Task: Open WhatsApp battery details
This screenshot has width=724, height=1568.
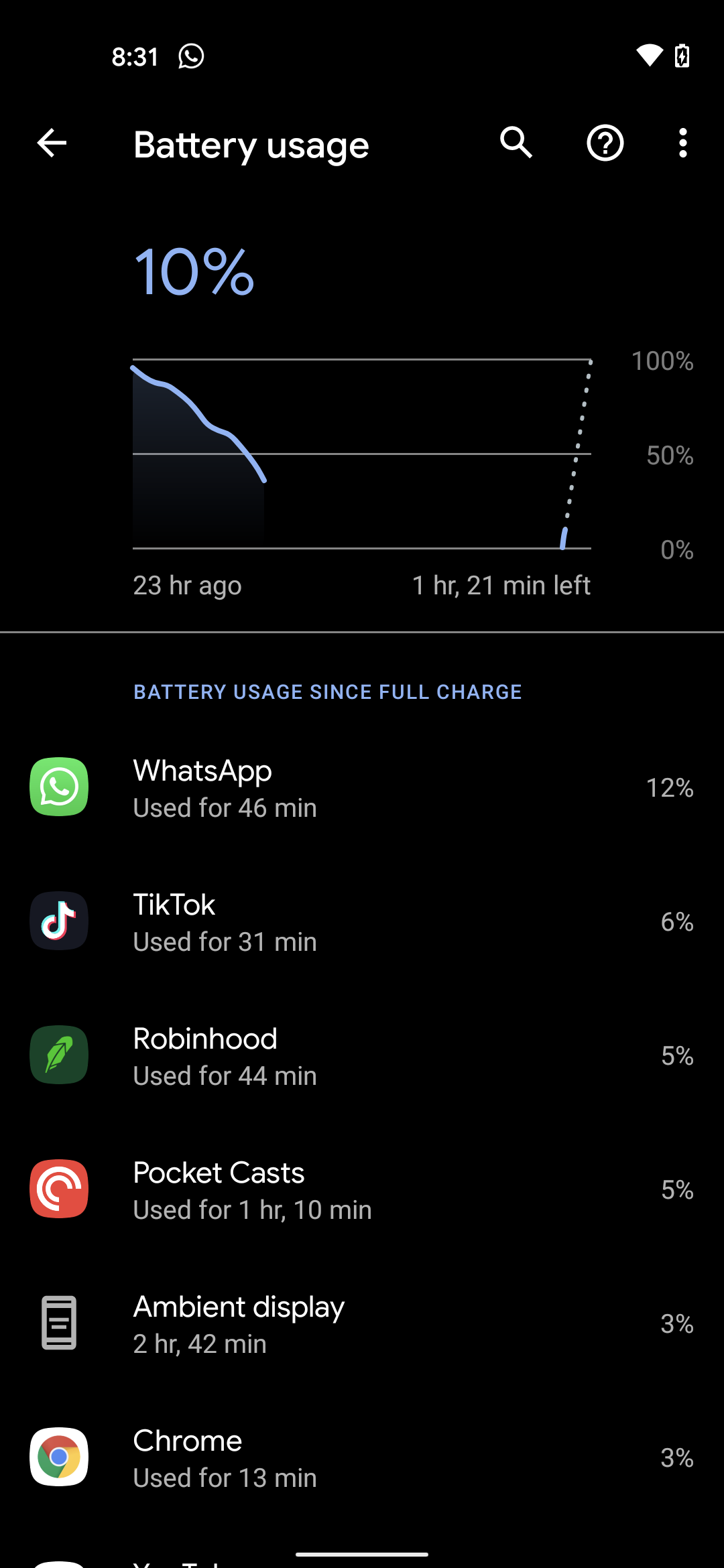Action: tap(362, 788)
